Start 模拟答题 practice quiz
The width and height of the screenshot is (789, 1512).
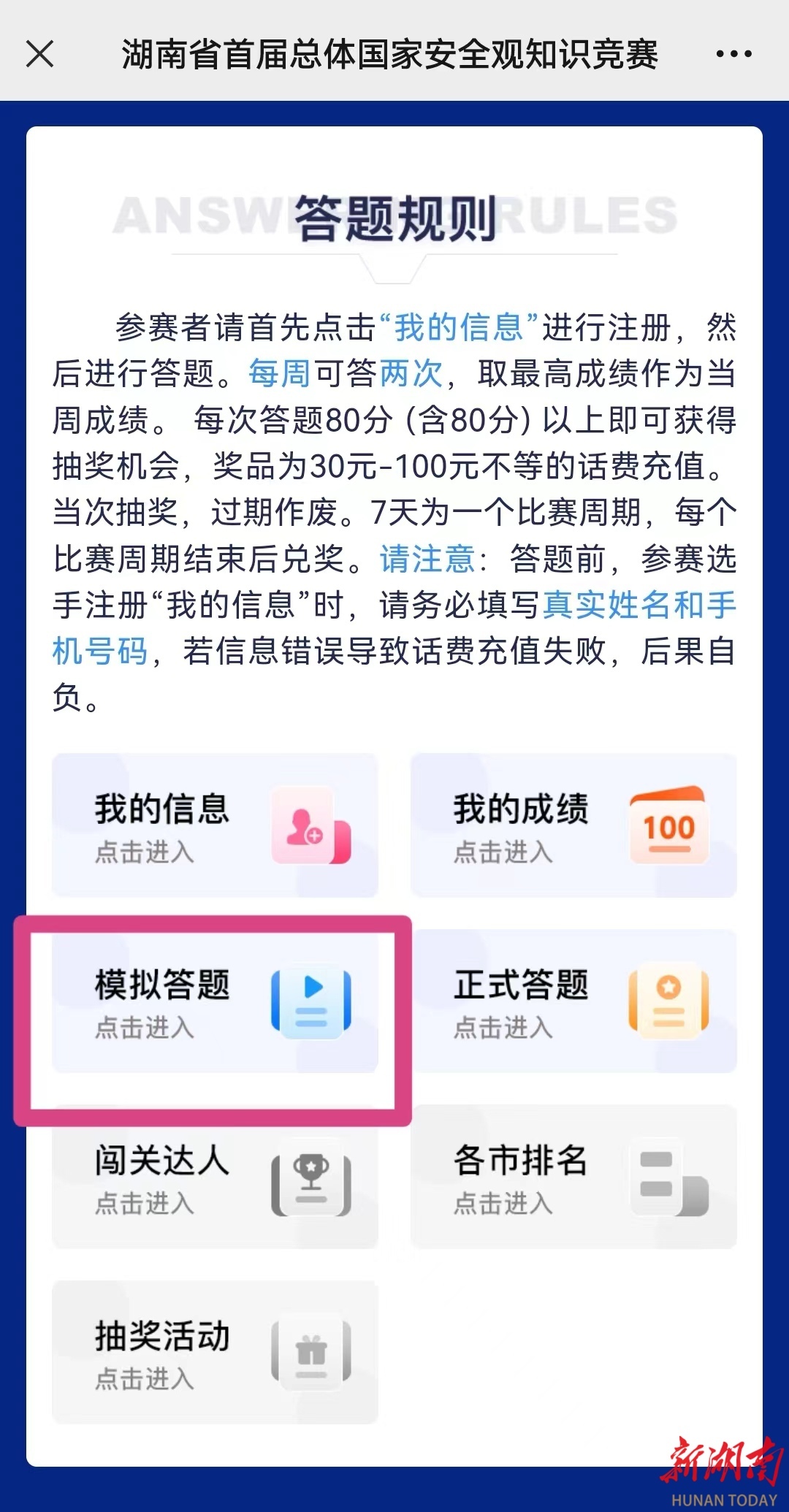(215, 1001)
